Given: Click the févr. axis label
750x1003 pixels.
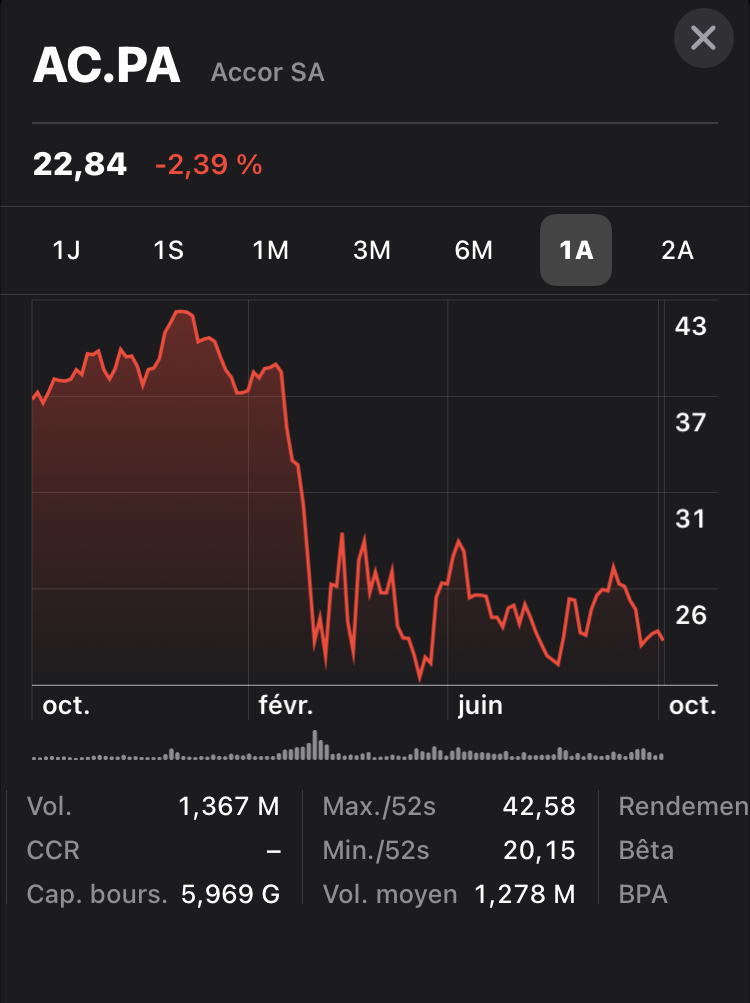Looking at the screenshot, I should [287, 705].
